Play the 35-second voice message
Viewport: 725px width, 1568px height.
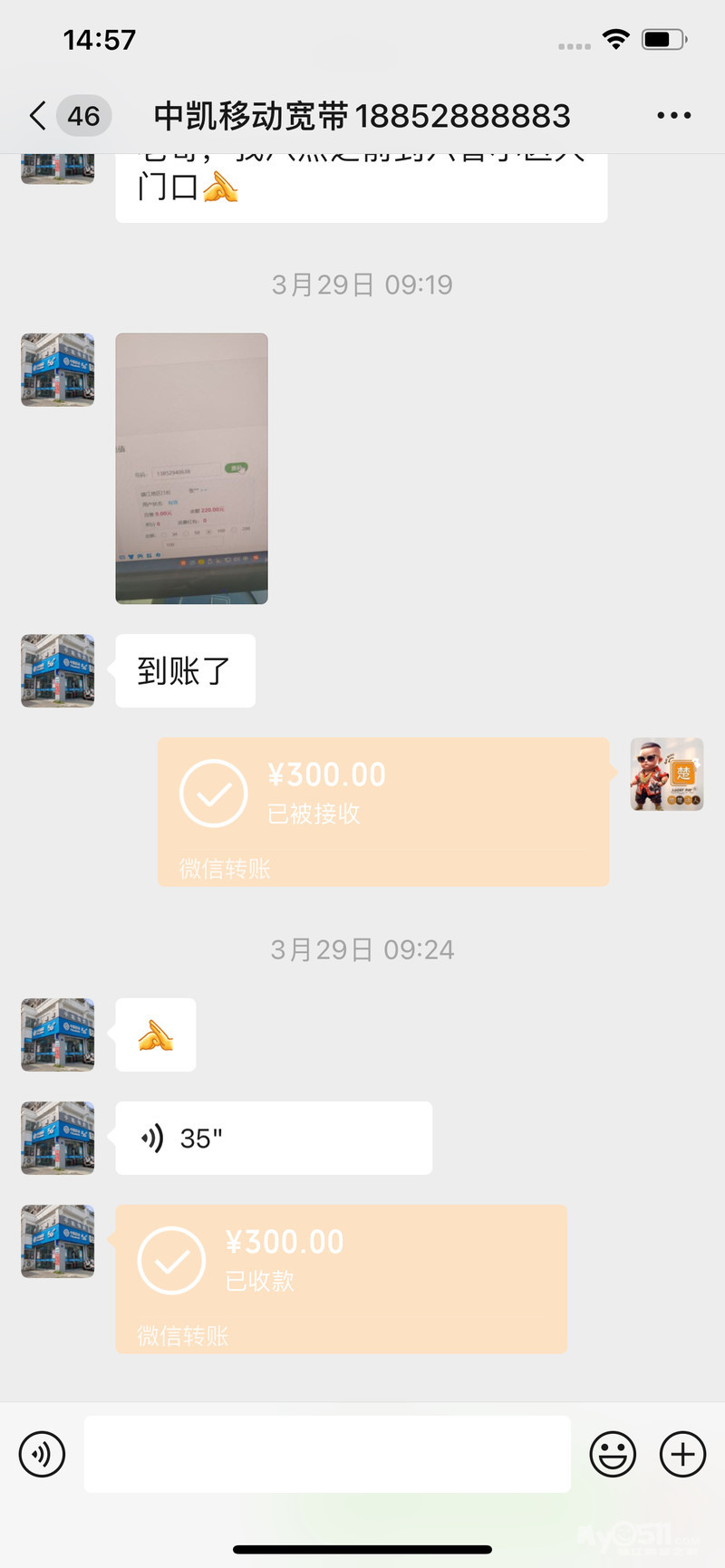pos(273,1138)
